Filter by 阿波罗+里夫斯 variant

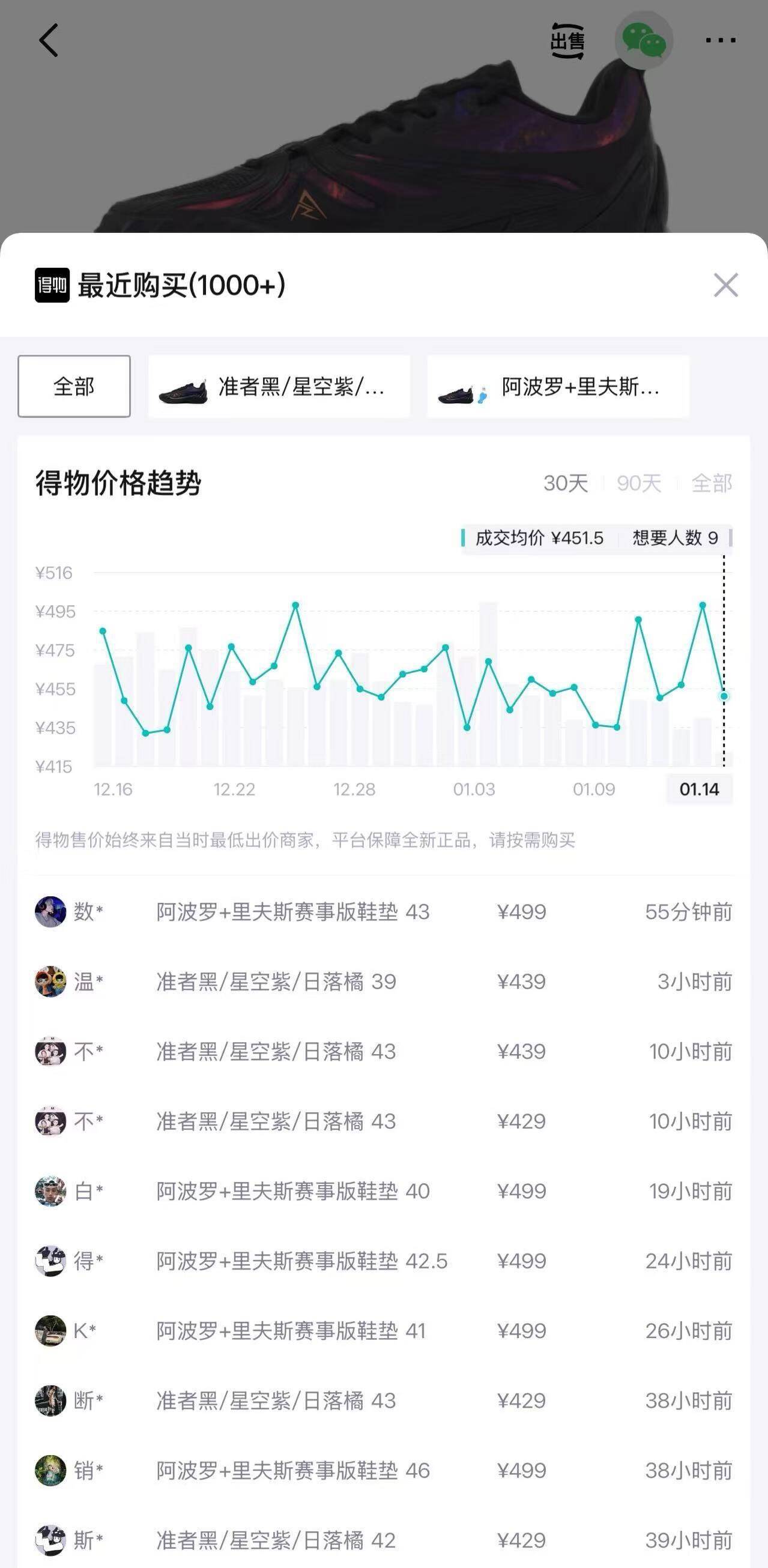pos(558,387)
